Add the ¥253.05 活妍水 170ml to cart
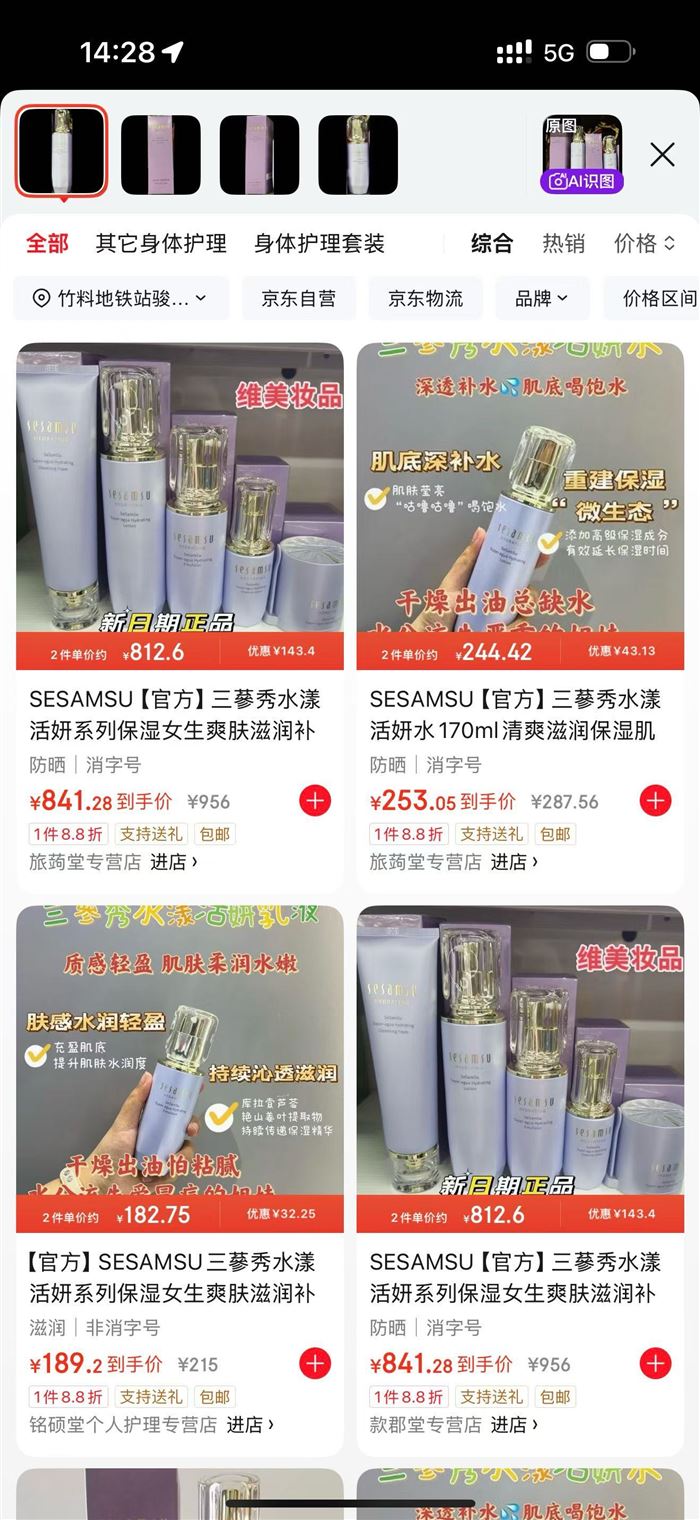The width and height of the screenshot is (700, 1520). tap(655, 801)
